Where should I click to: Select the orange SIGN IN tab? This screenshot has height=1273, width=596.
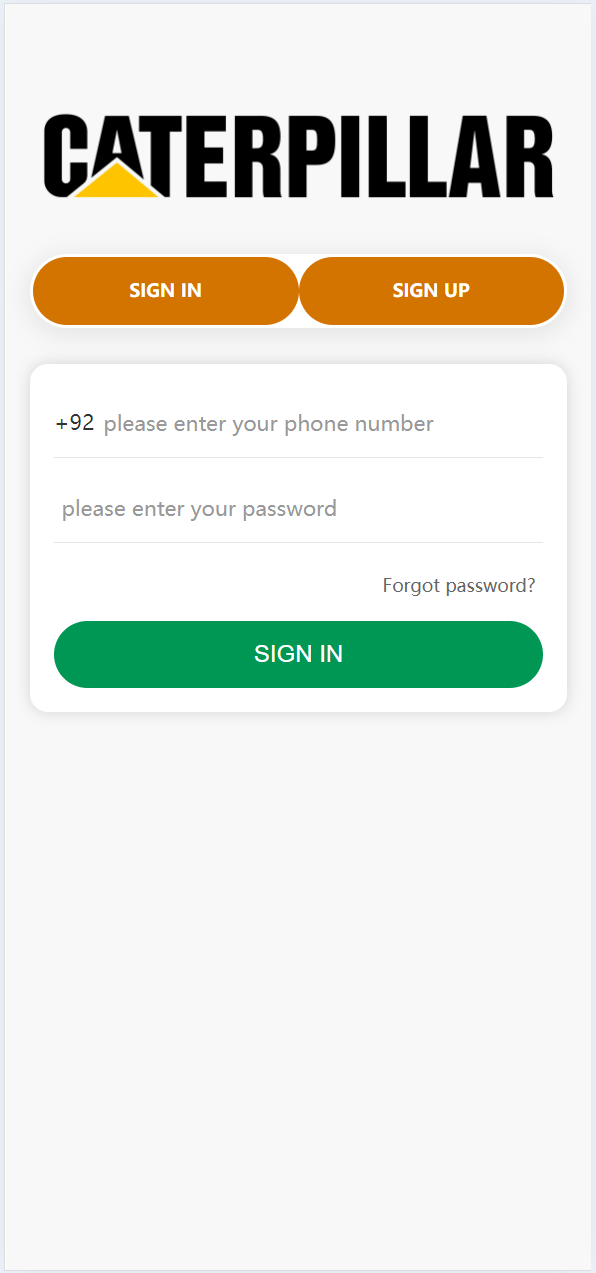pos(166,291)
